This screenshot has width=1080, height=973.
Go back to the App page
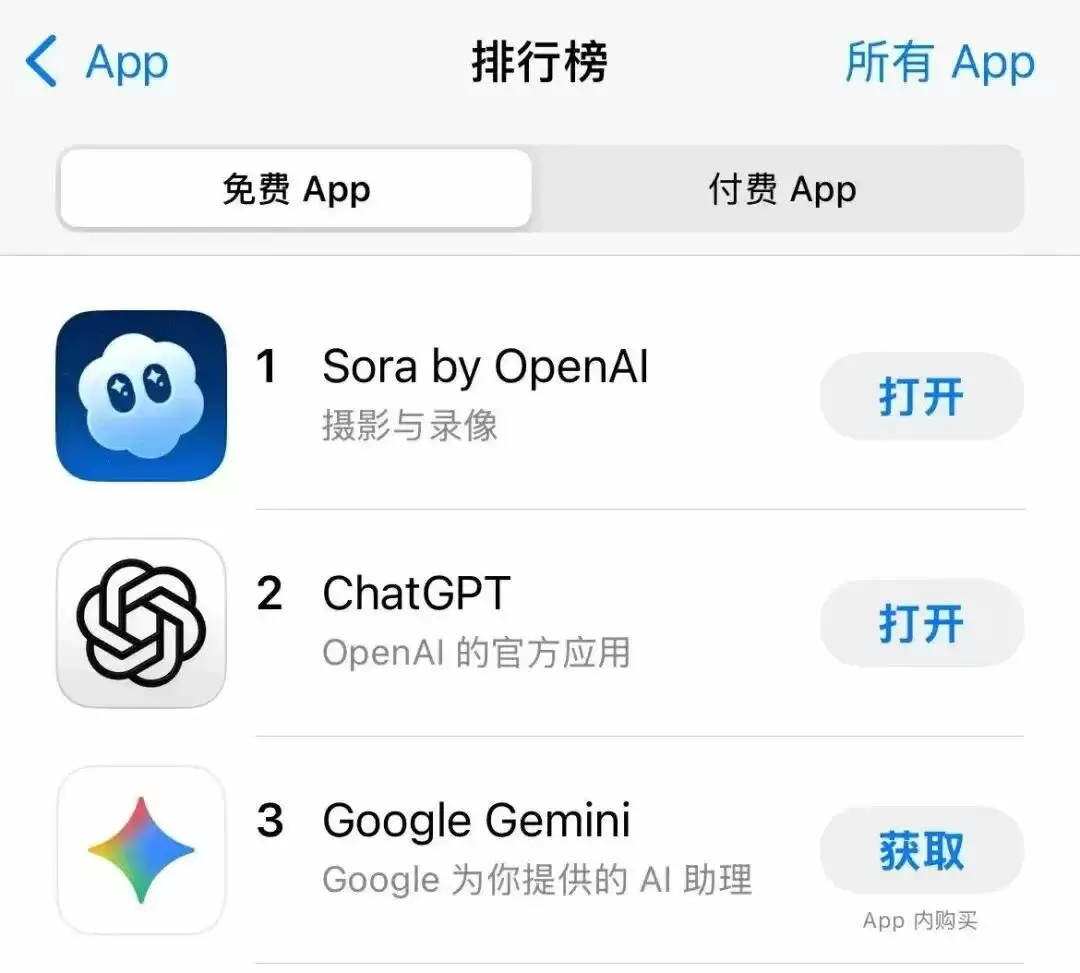(97, 63)
